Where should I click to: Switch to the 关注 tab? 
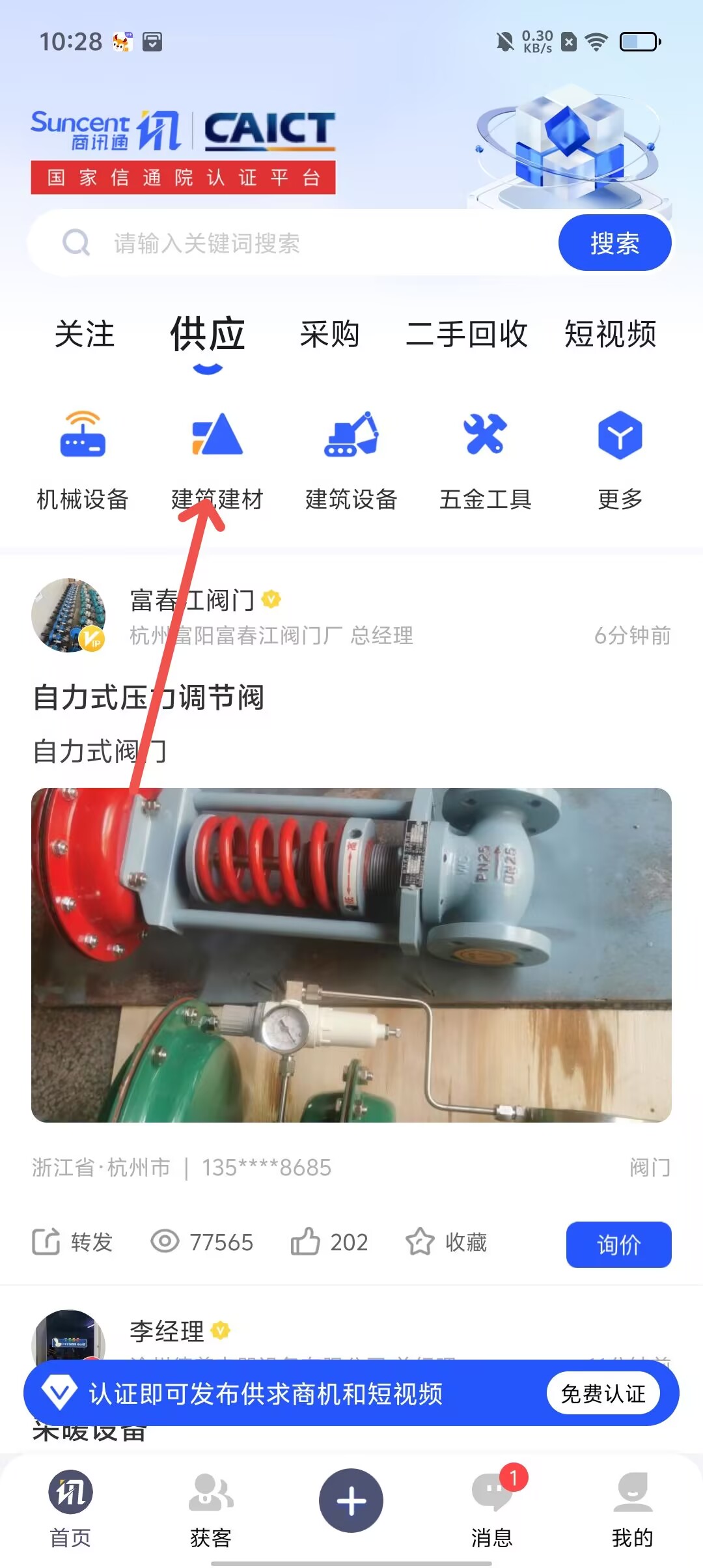pyautogui.click(x=85, y=335)
